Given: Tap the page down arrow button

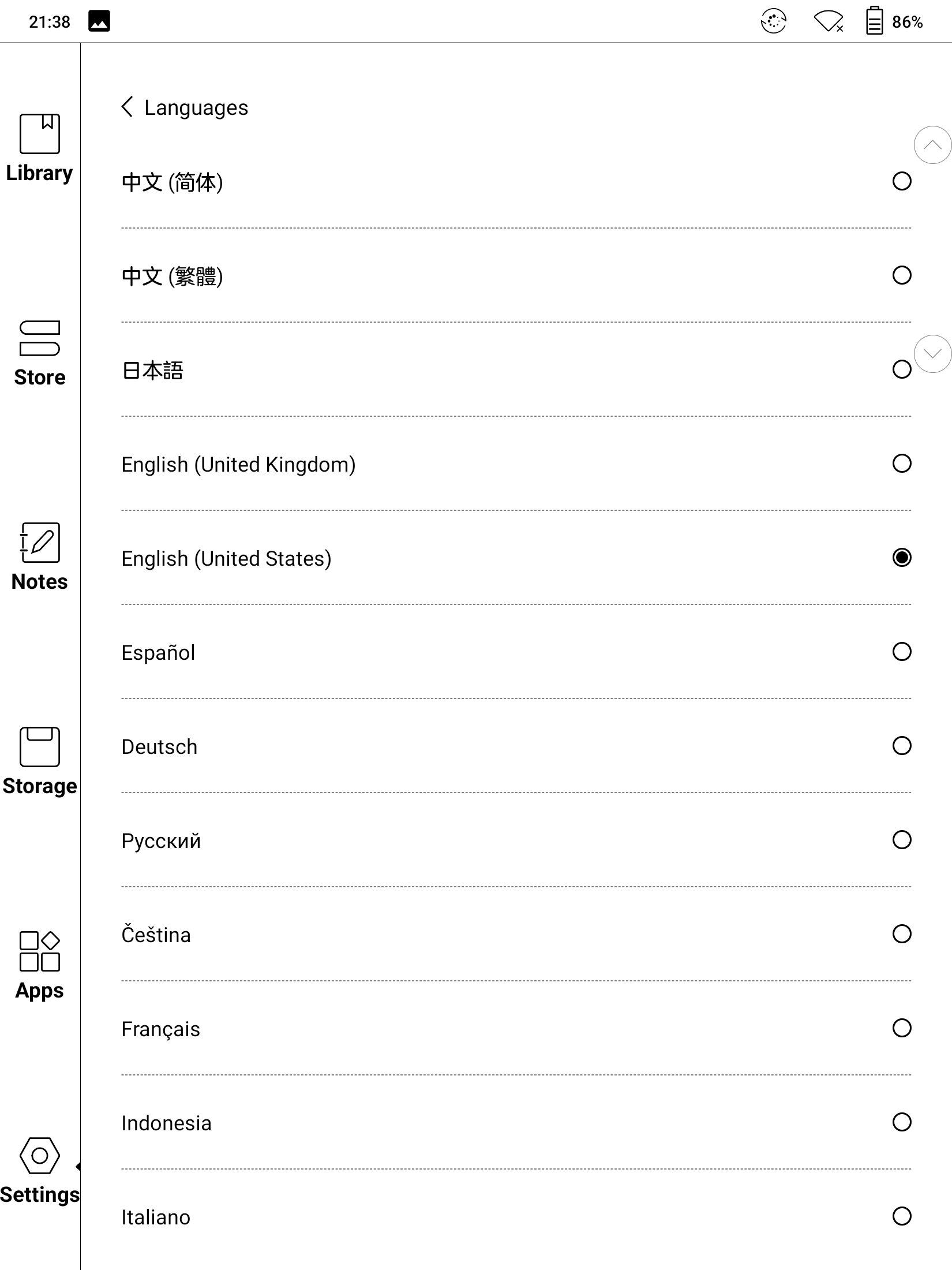Looking at the screenshot, I should click(933, 353).
